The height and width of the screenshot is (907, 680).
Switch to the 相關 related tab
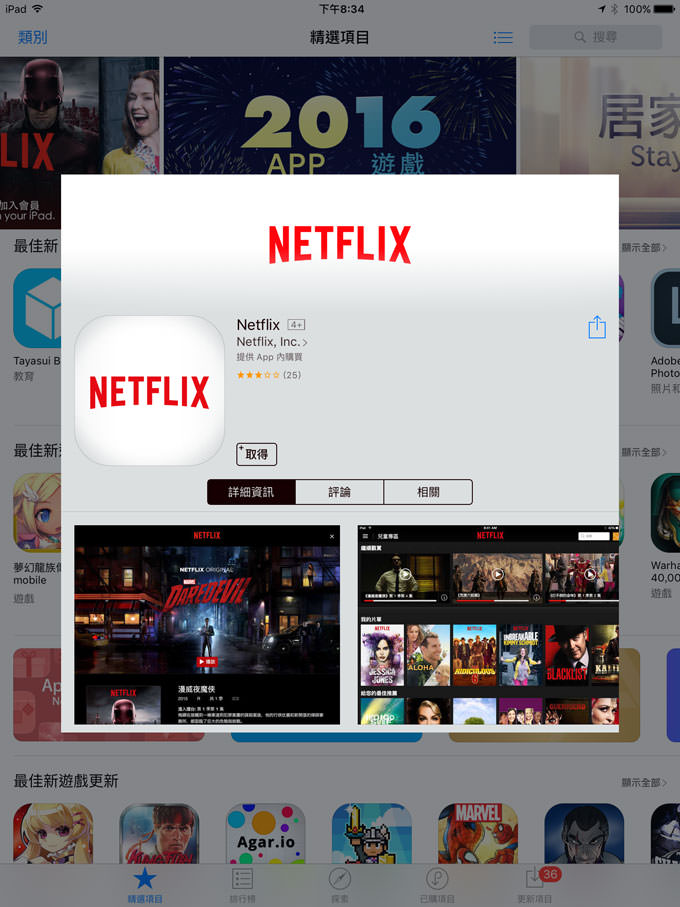point(428,492)
